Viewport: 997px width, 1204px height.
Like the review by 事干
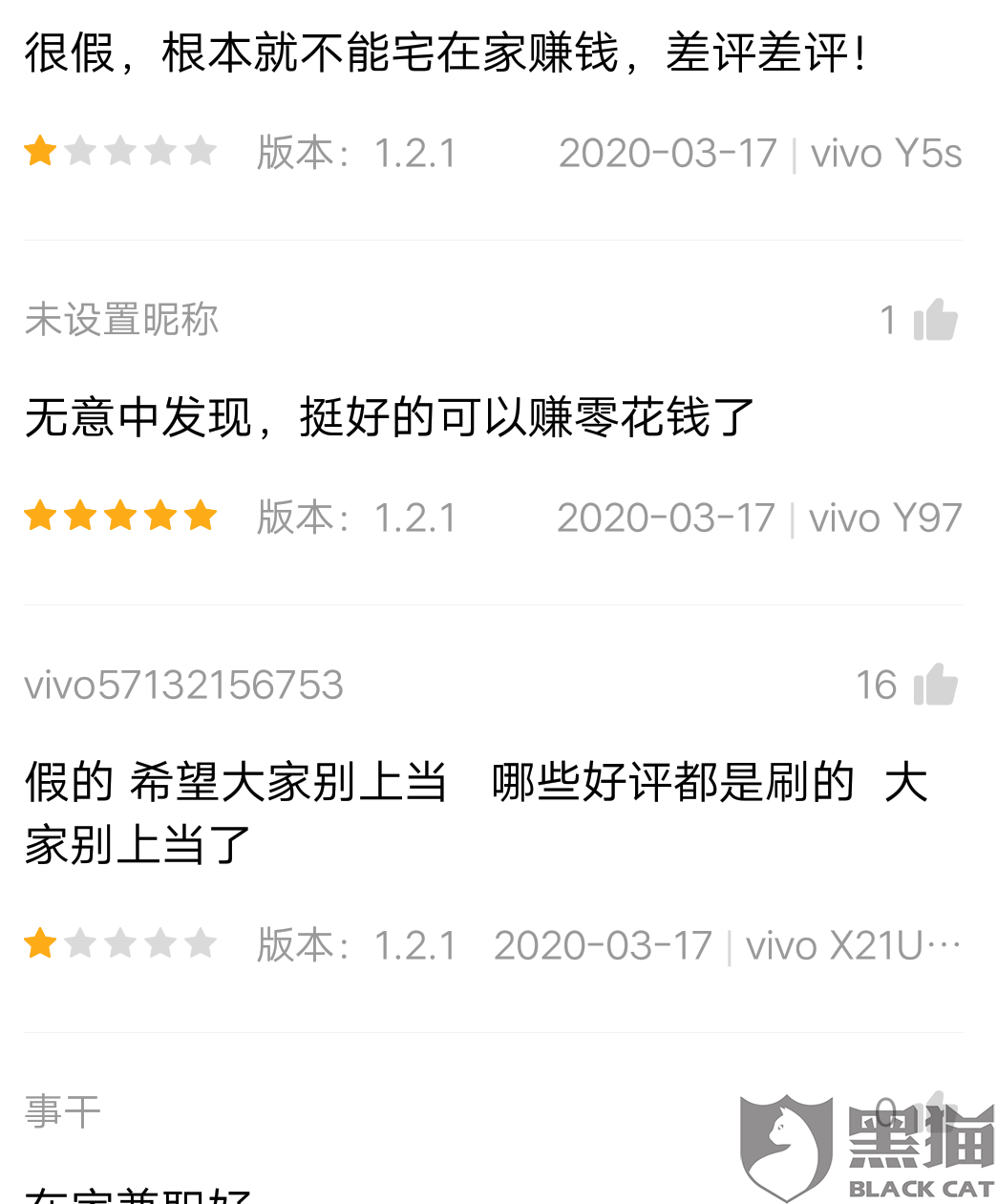(935, 1110)
